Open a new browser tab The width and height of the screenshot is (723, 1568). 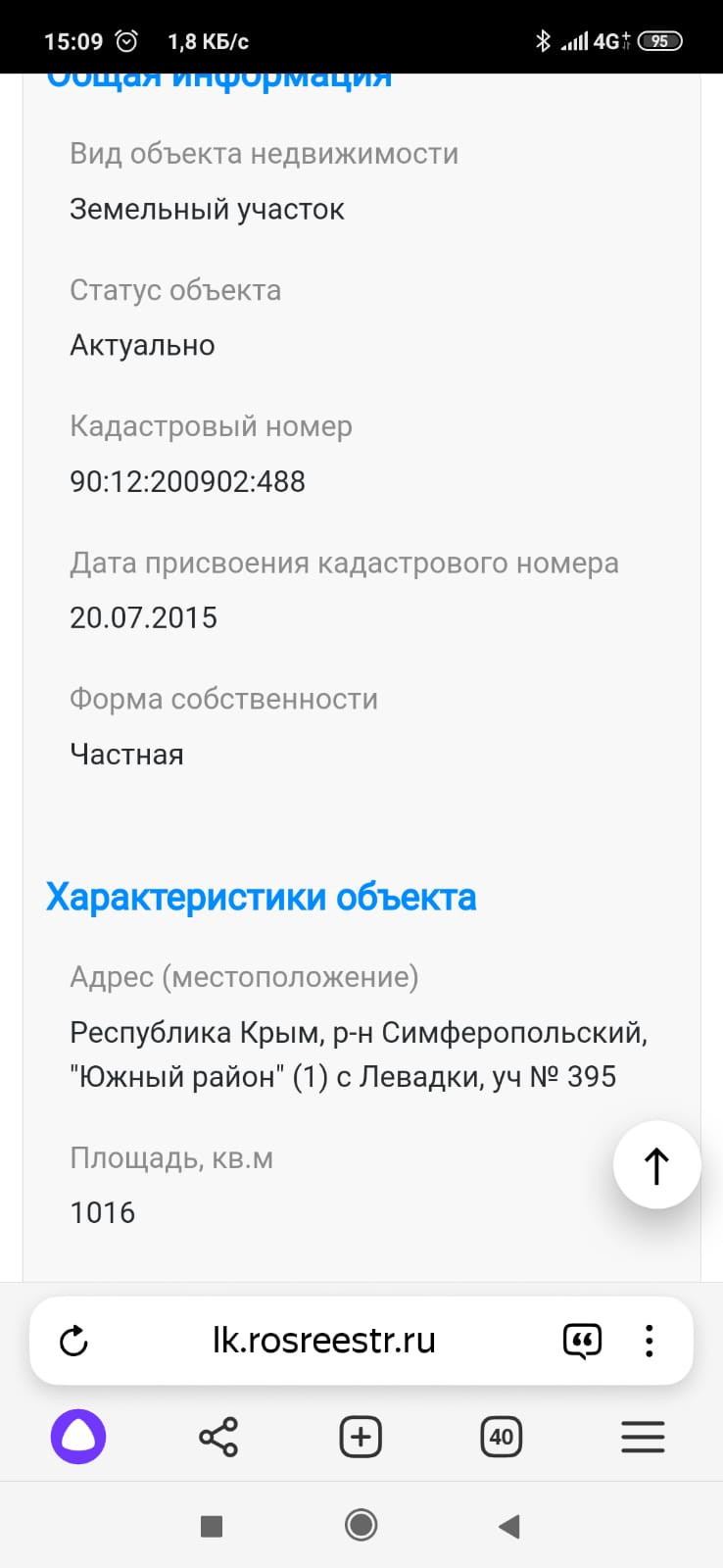click(360, 1437)
